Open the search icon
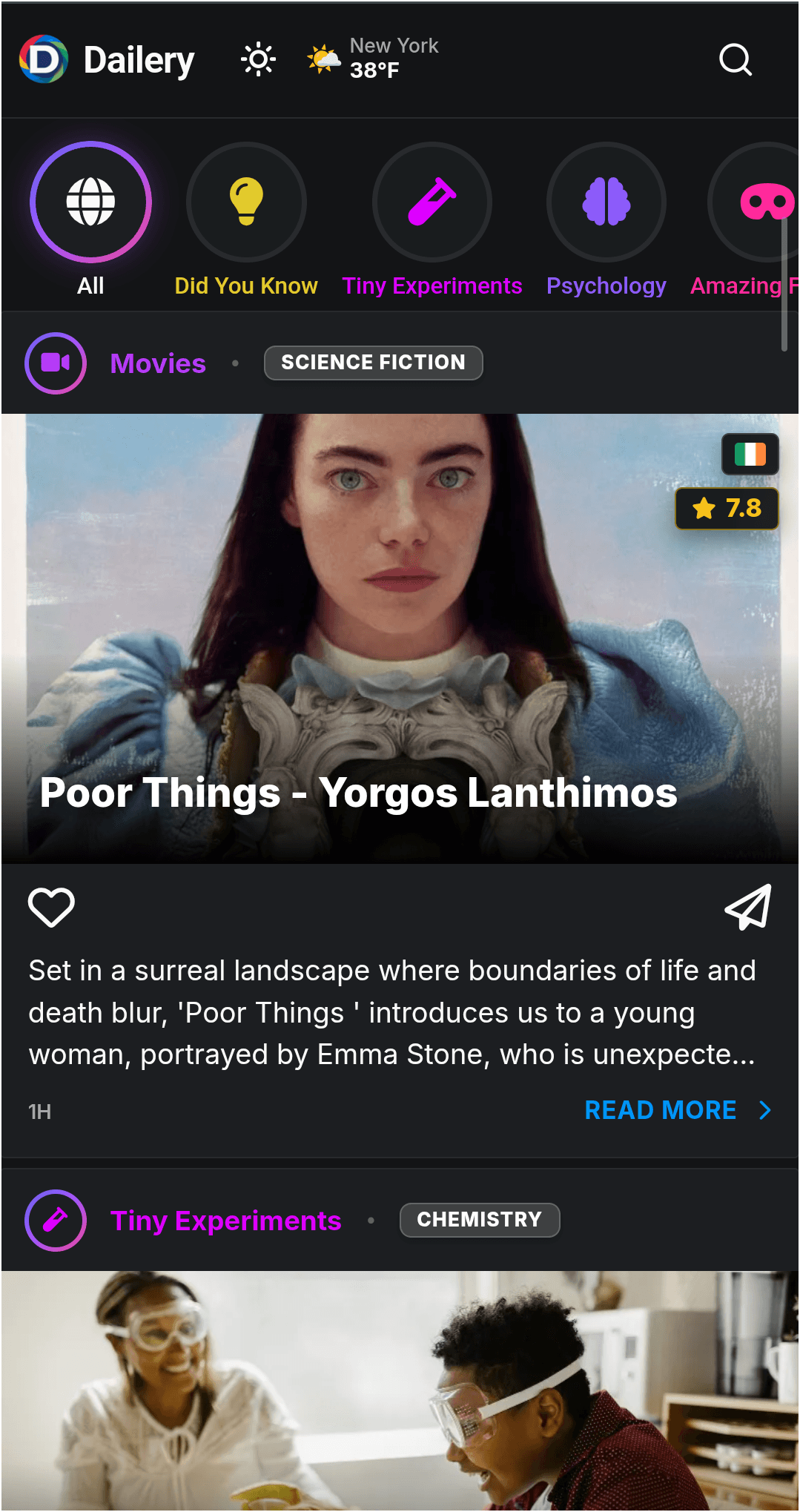 pos(735,59)
